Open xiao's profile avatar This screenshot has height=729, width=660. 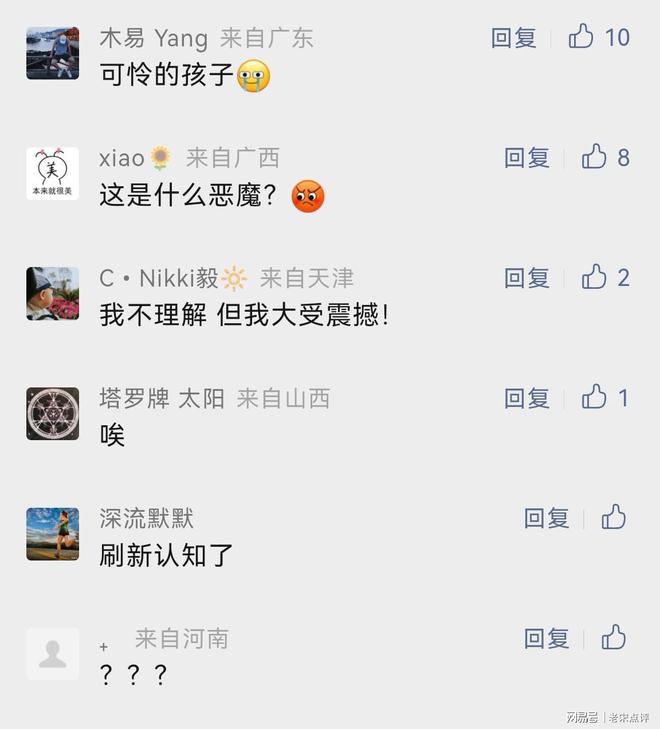pos(52,173)
